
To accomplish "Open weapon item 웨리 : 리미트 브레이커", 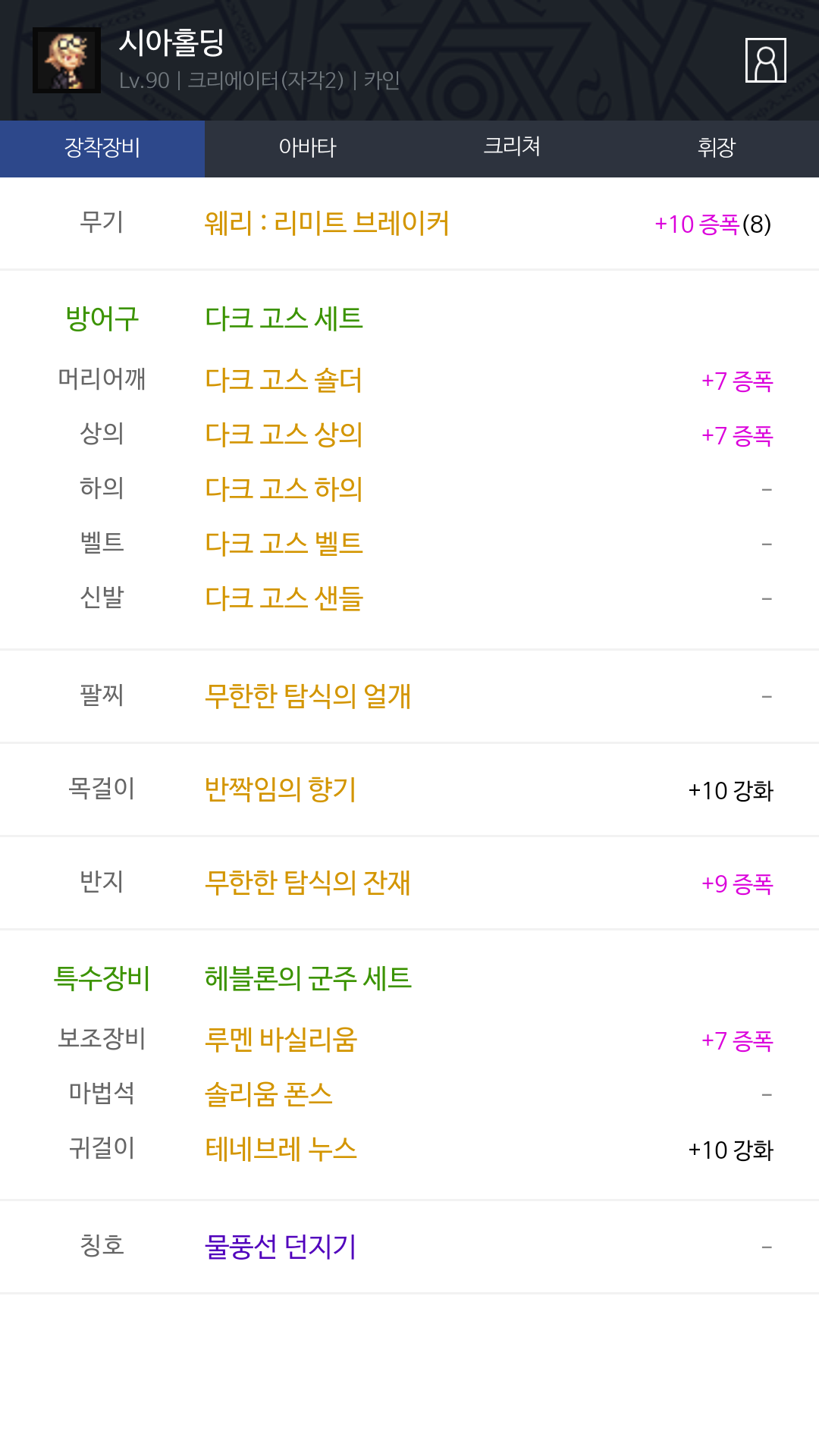I will (x=327, y=224).
